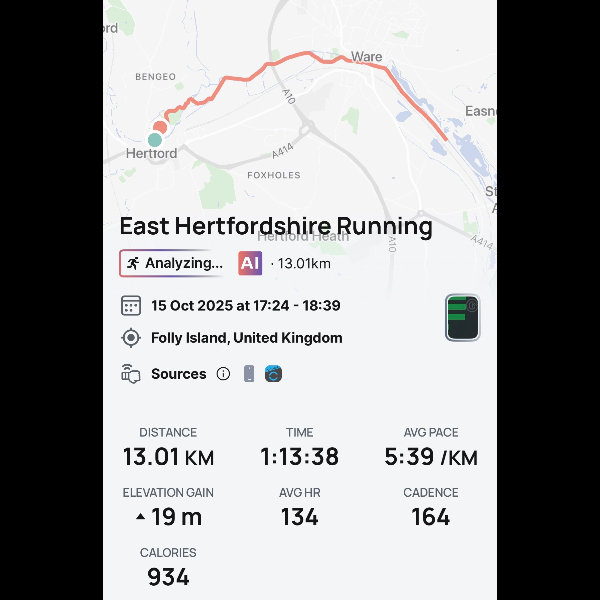Open the blue app source icon
Image resolution: width=600 pixels, height=600 pixels.
coord(274,374)
